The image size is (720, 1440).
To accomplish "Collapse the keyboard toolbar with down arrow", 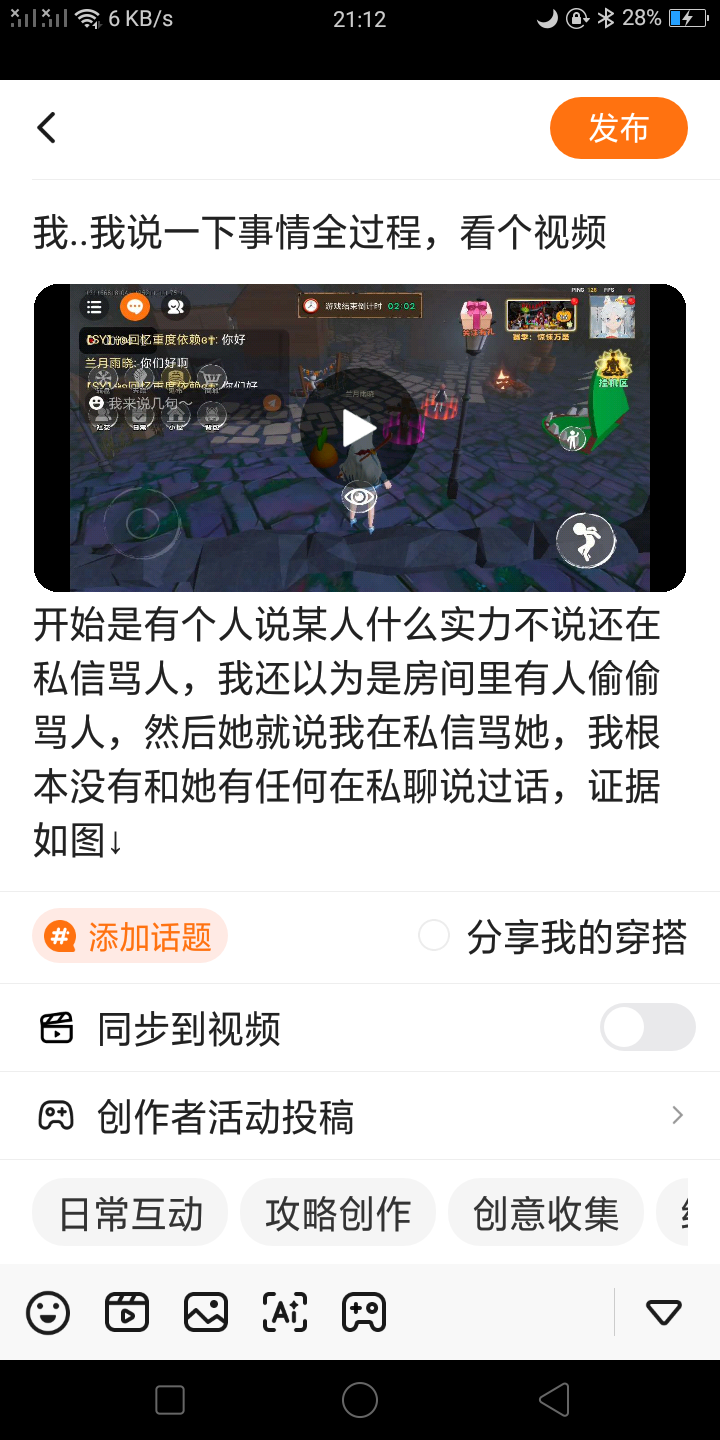I will point(664,1312).
